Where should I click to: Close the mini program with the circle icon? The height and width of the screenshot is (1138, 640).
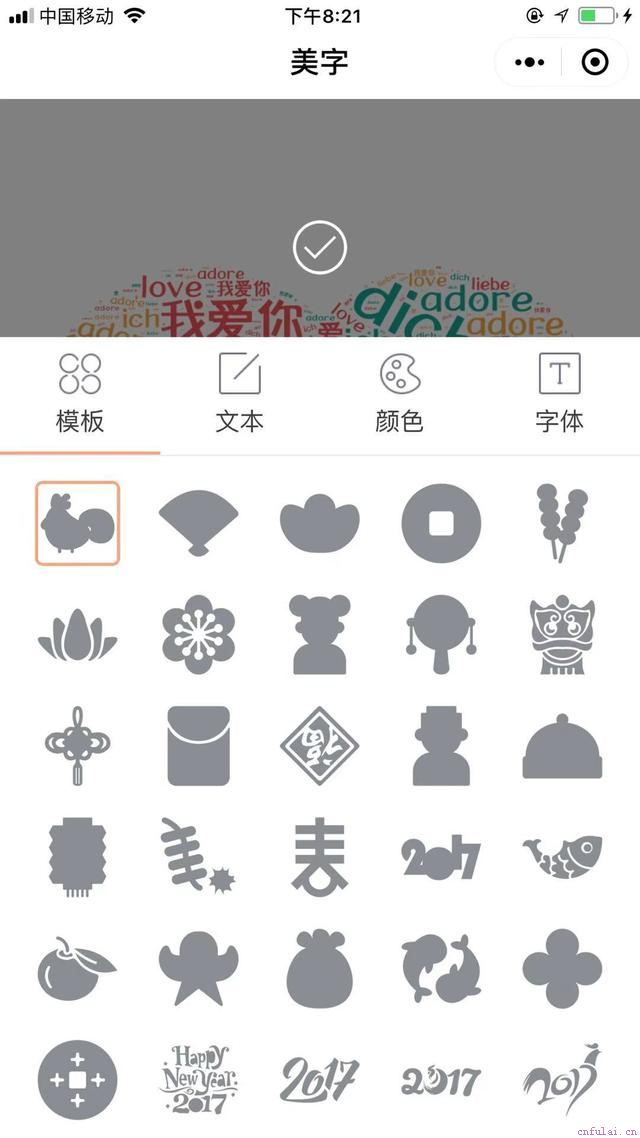pos(595,62)
